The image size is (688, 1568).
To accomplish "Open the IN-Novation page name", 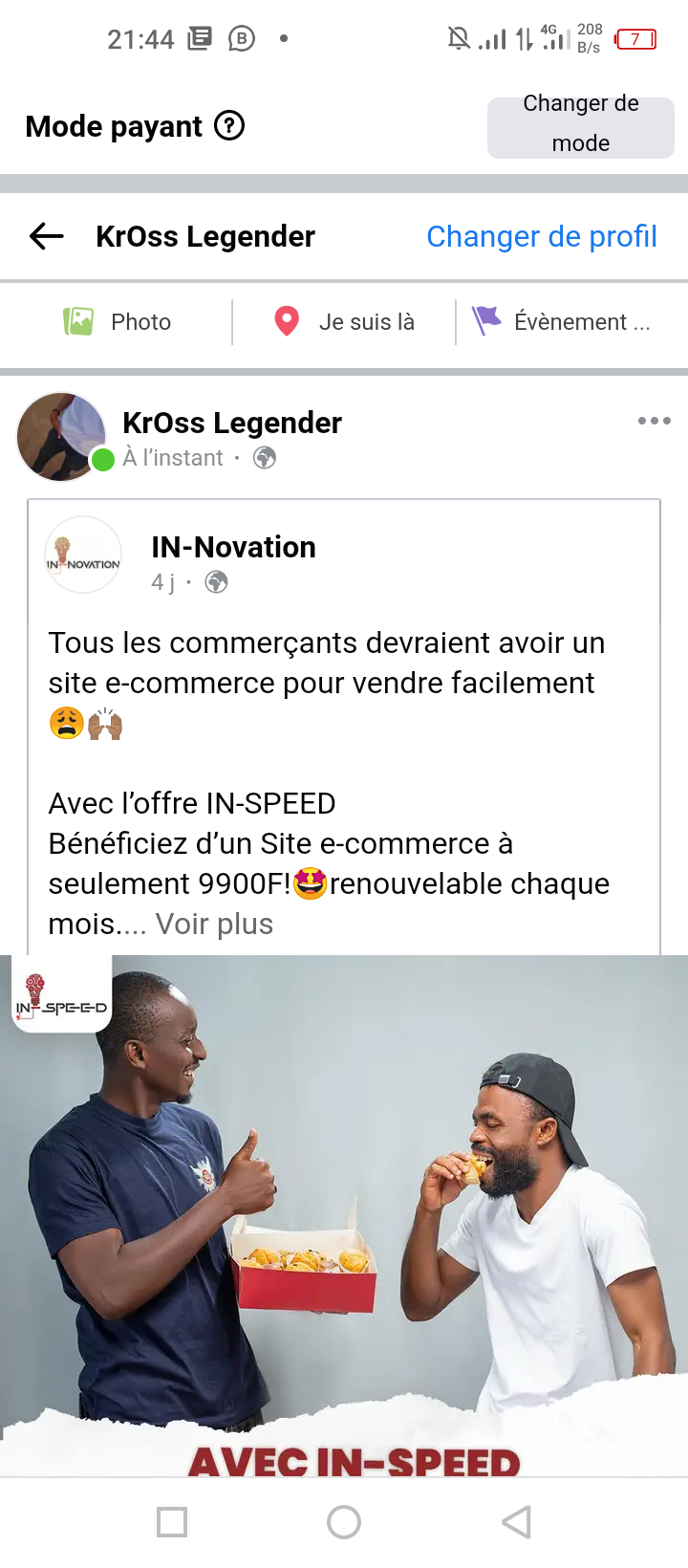I will coord(233,547).
